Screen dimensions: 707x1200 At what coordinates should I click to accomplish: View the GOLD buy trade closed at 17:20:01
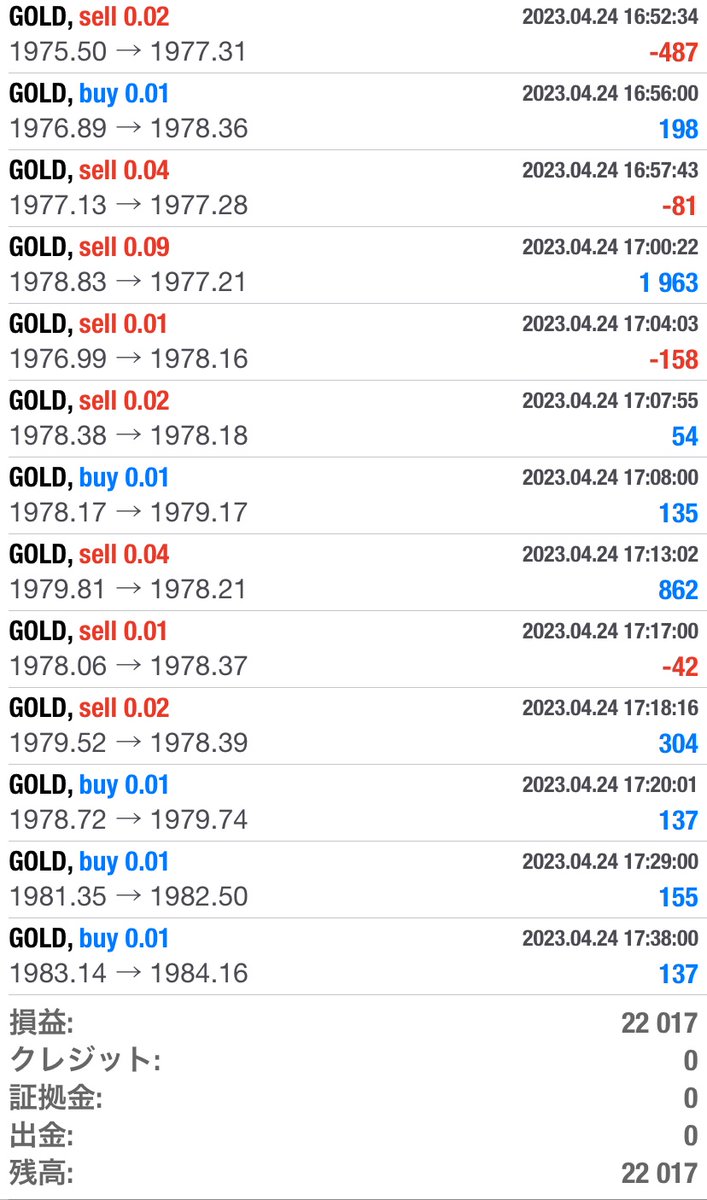pos(353,804)
